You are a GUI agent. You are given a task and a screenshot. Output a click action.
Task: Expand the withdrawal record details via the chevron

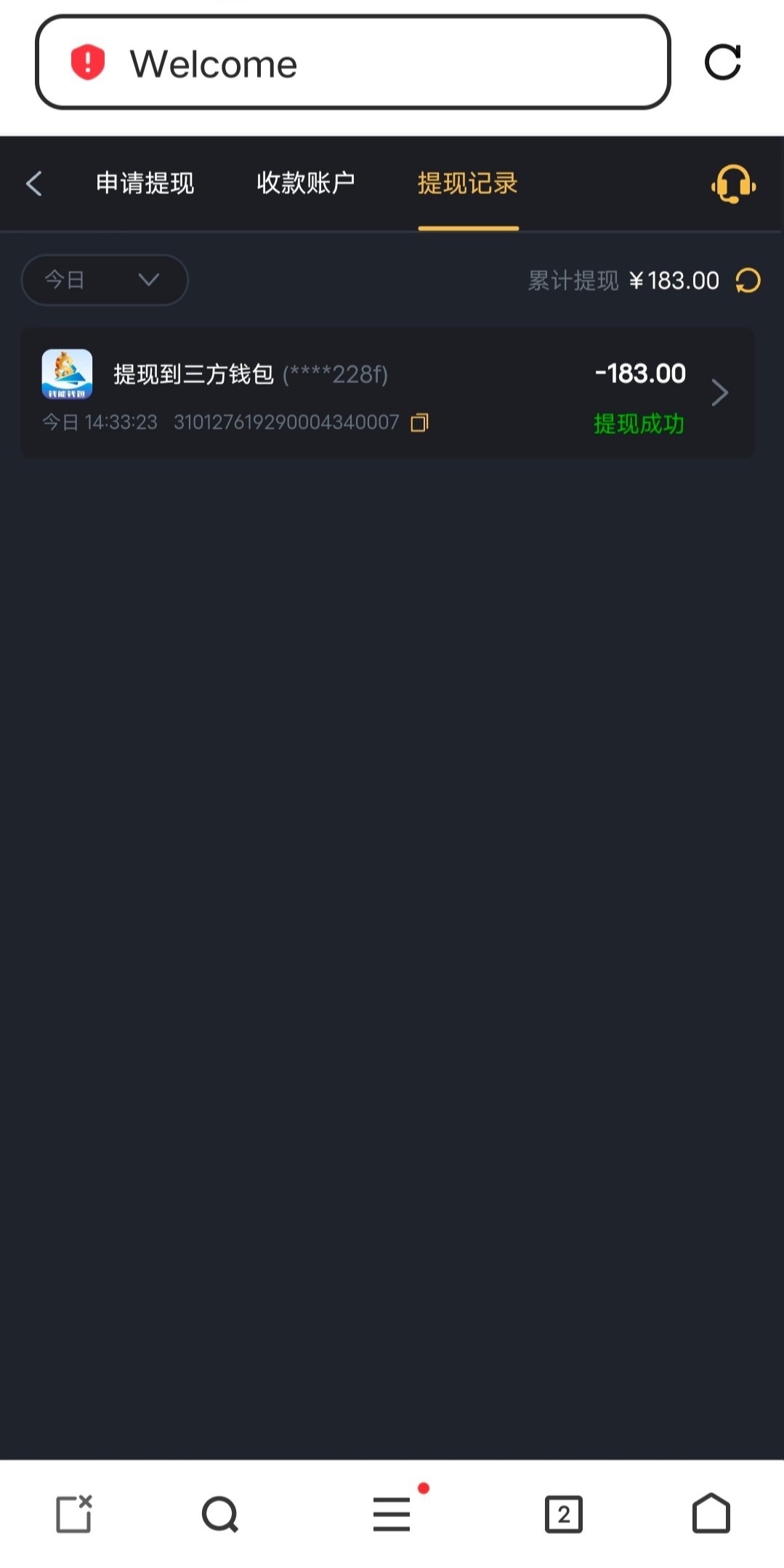720,393
